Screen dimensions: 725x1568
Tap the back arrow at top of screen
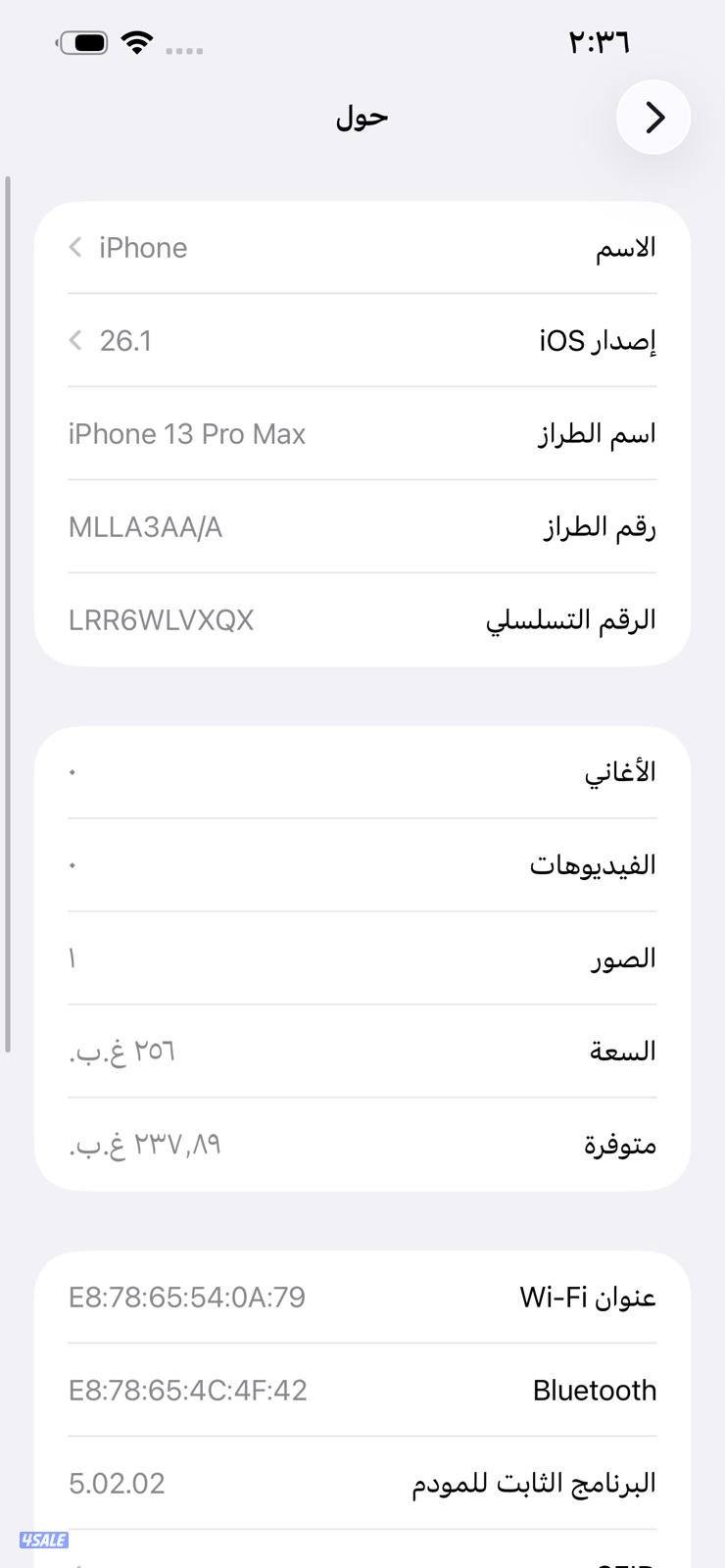[x=652, y=117]
